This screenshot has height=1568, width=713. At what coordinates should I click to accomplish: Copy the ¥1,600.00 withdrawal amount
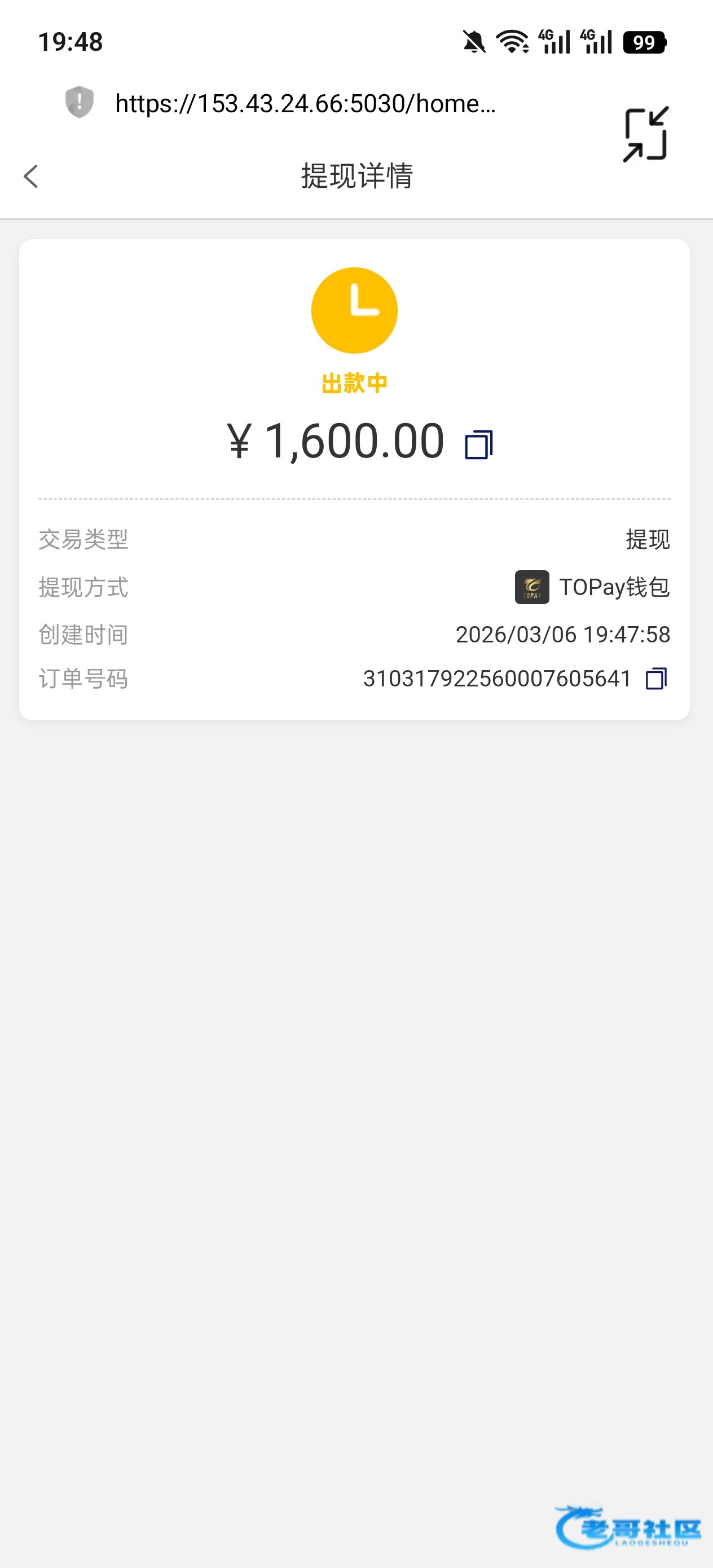coord(478,444)
